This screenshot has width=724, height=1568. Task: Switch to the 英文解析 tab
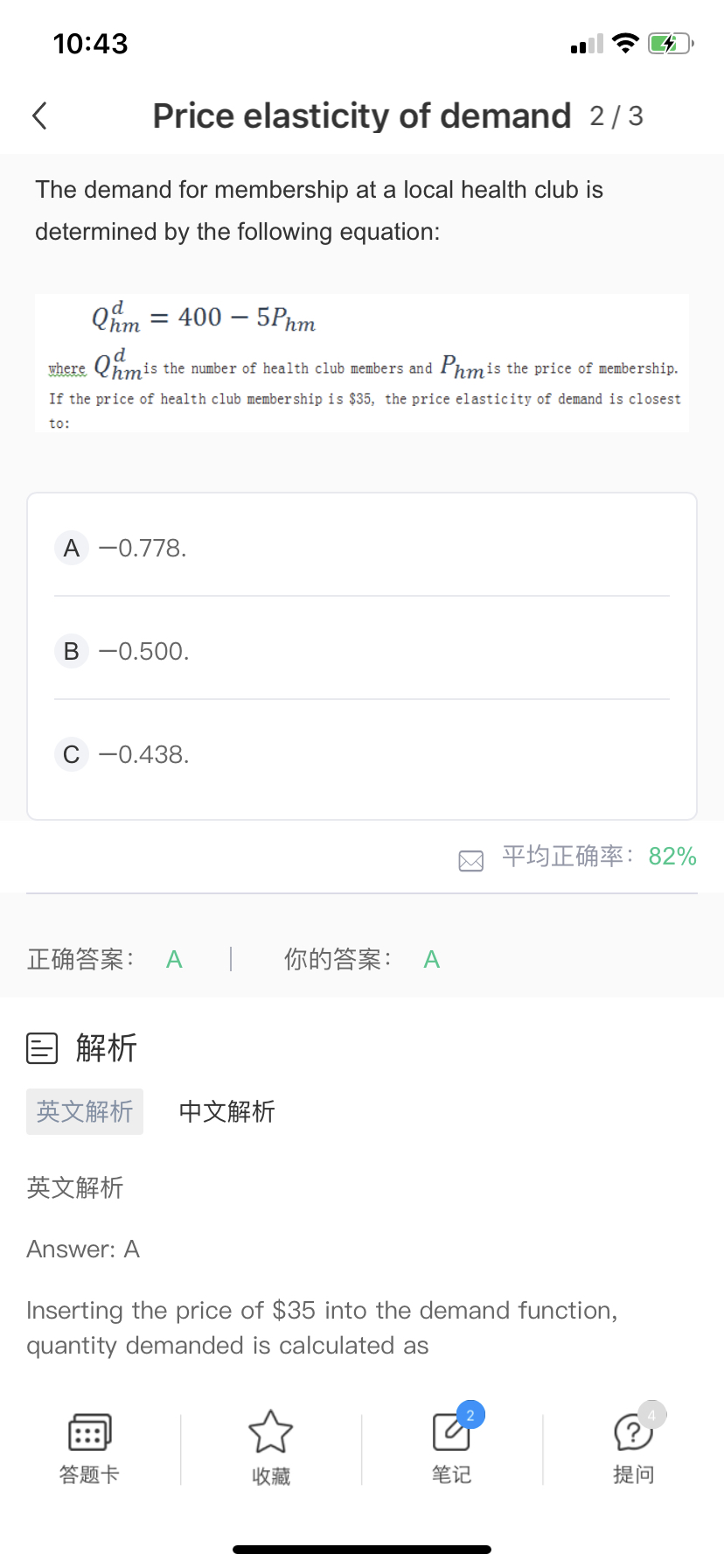pos(85,1111)
